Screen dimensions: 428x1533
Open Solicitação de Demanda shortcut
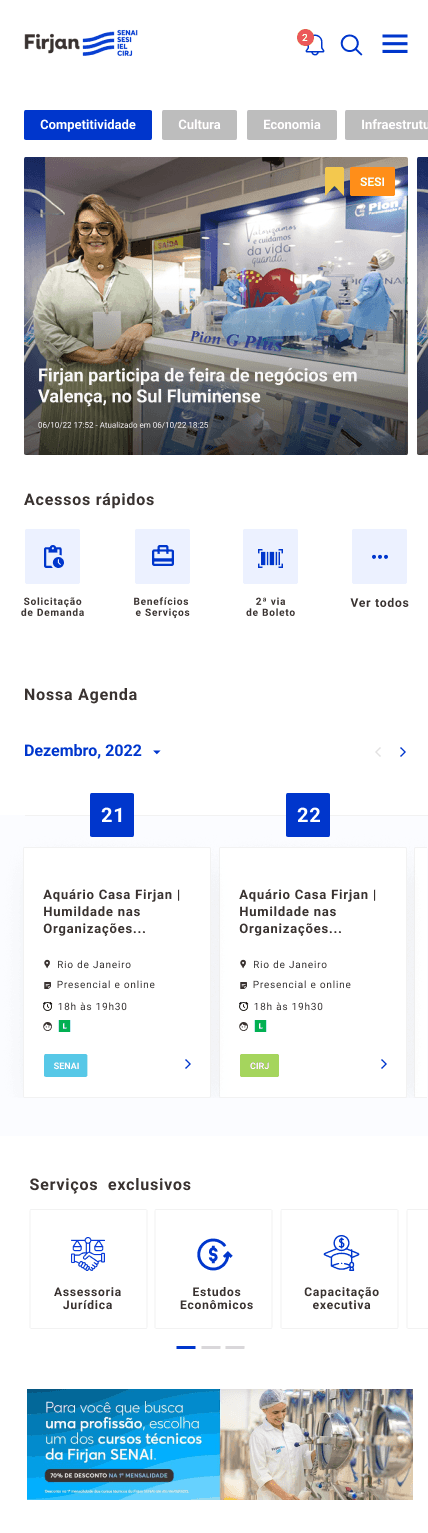[x=52, y=574]
